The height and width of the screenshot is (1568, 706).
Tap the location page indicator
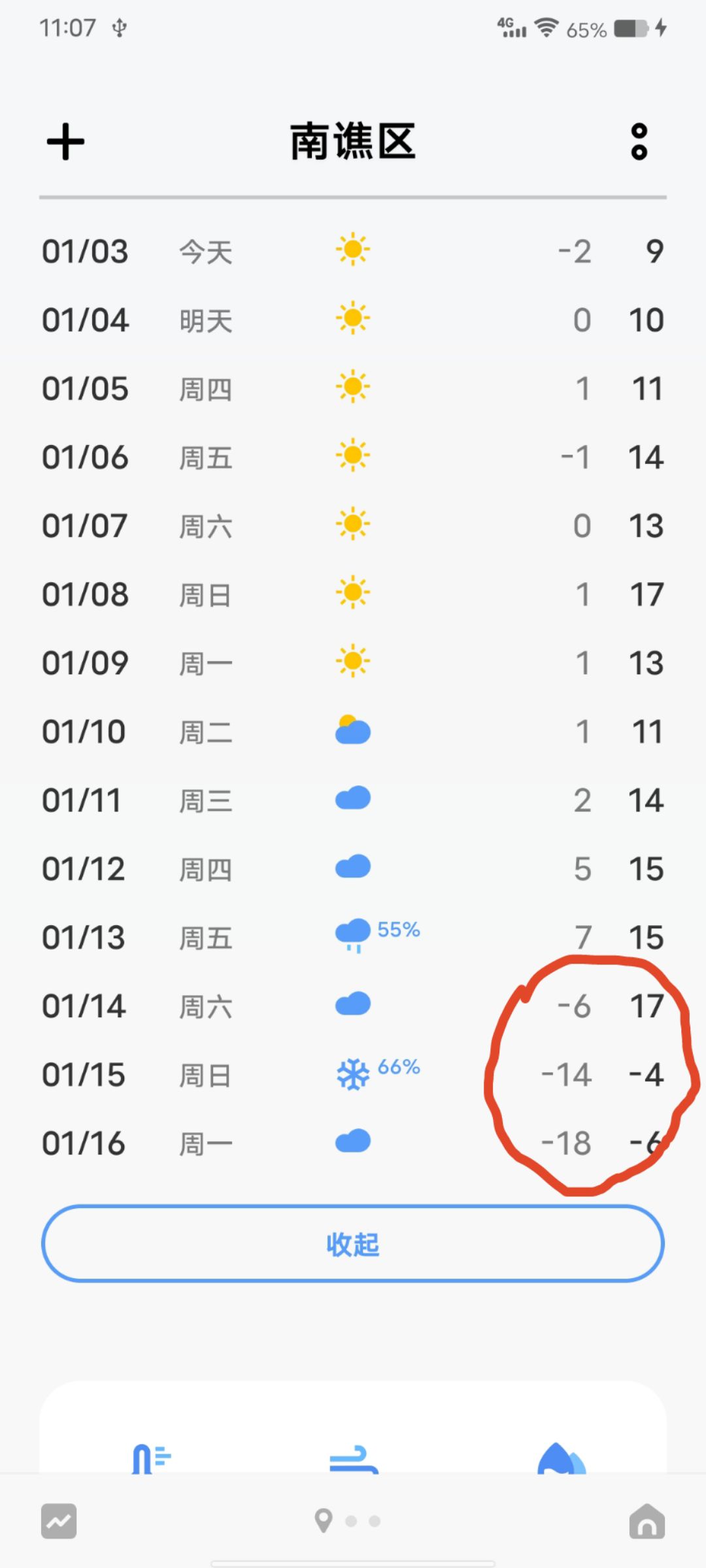tap(324, 1521)
